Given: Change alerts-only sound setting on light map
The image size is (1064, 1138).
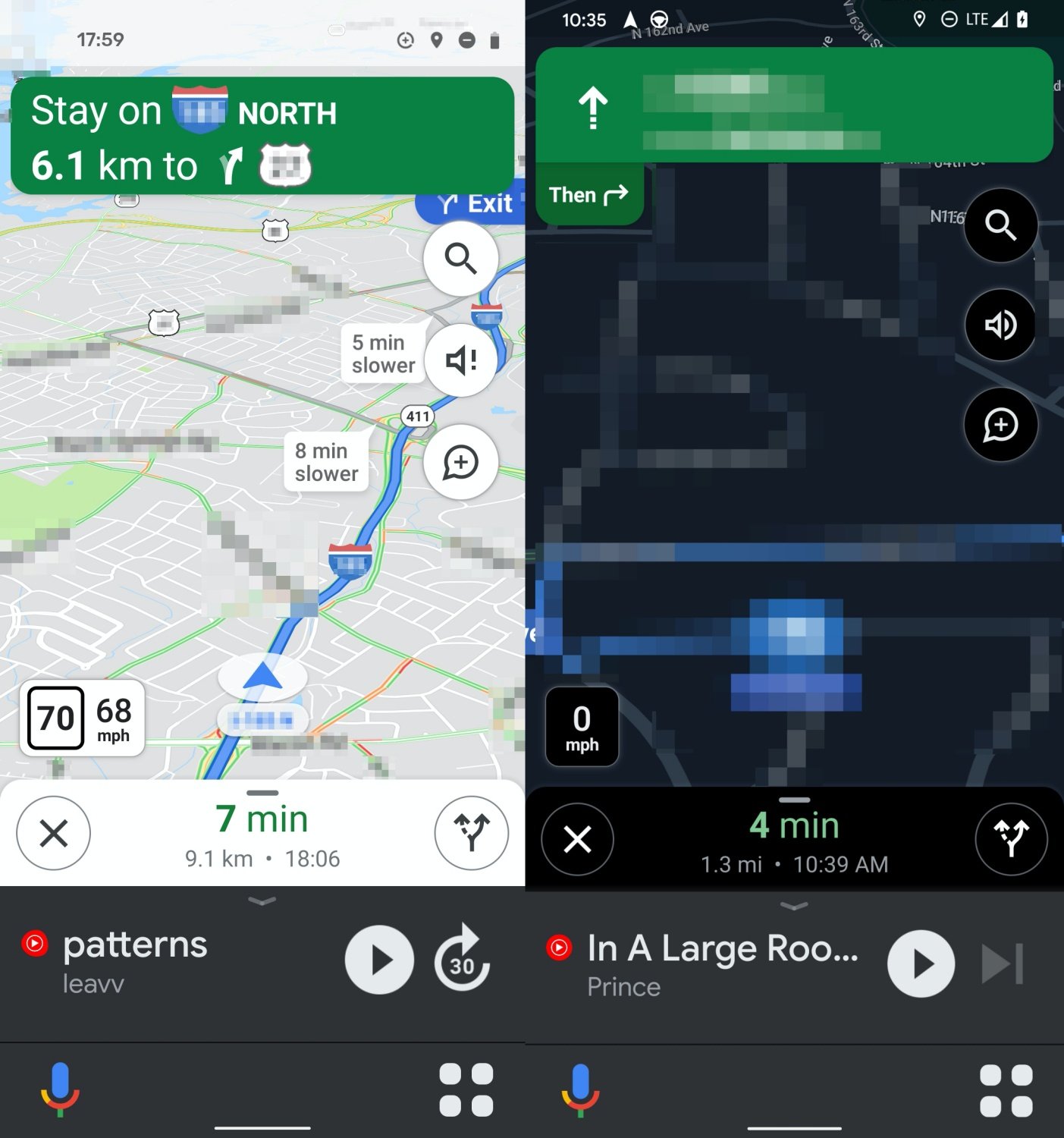Looking at the screenshot, I should pyautogui.click(x=460, y=360).
